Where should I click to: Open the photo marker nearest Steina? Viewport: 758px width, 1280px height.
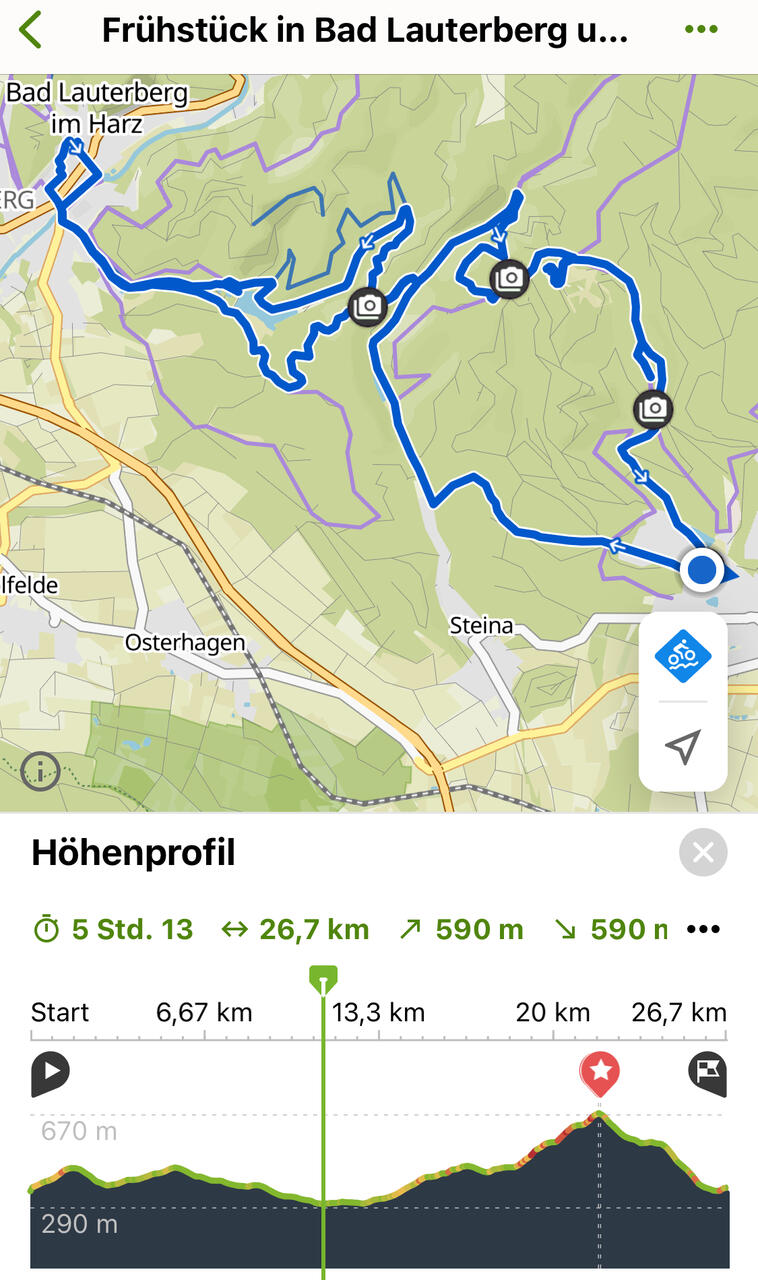653,408
